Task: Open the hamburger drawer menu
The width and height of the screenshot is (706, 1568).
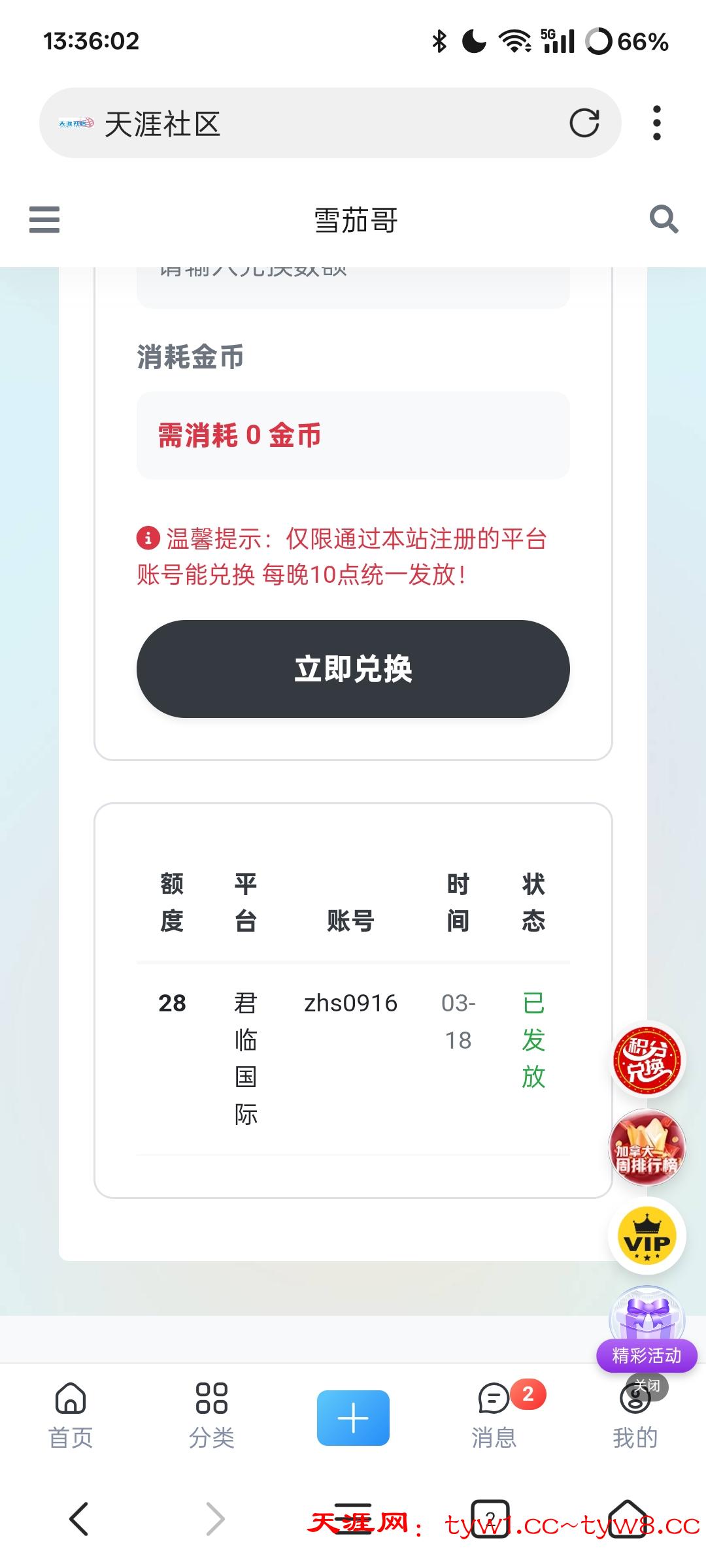Action: click(x=44, y=220)
